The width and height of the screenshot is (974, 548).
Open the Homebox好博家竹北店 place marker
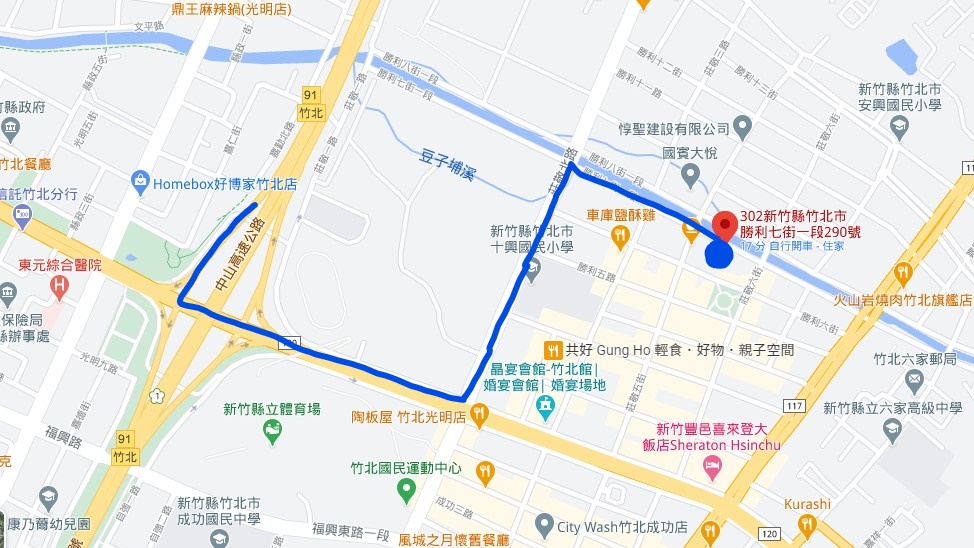pos(139,183)
